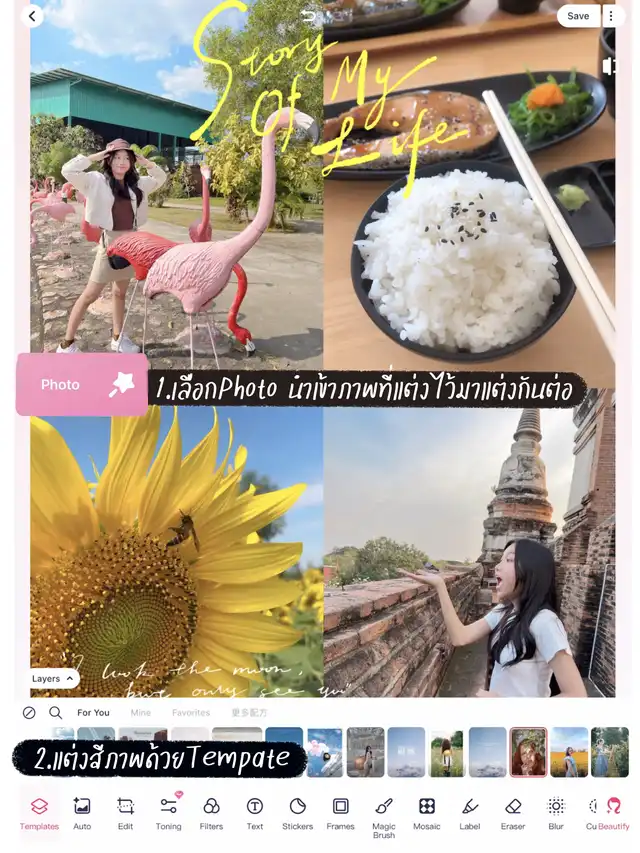Pick the Eraser tool

point(513,813)
